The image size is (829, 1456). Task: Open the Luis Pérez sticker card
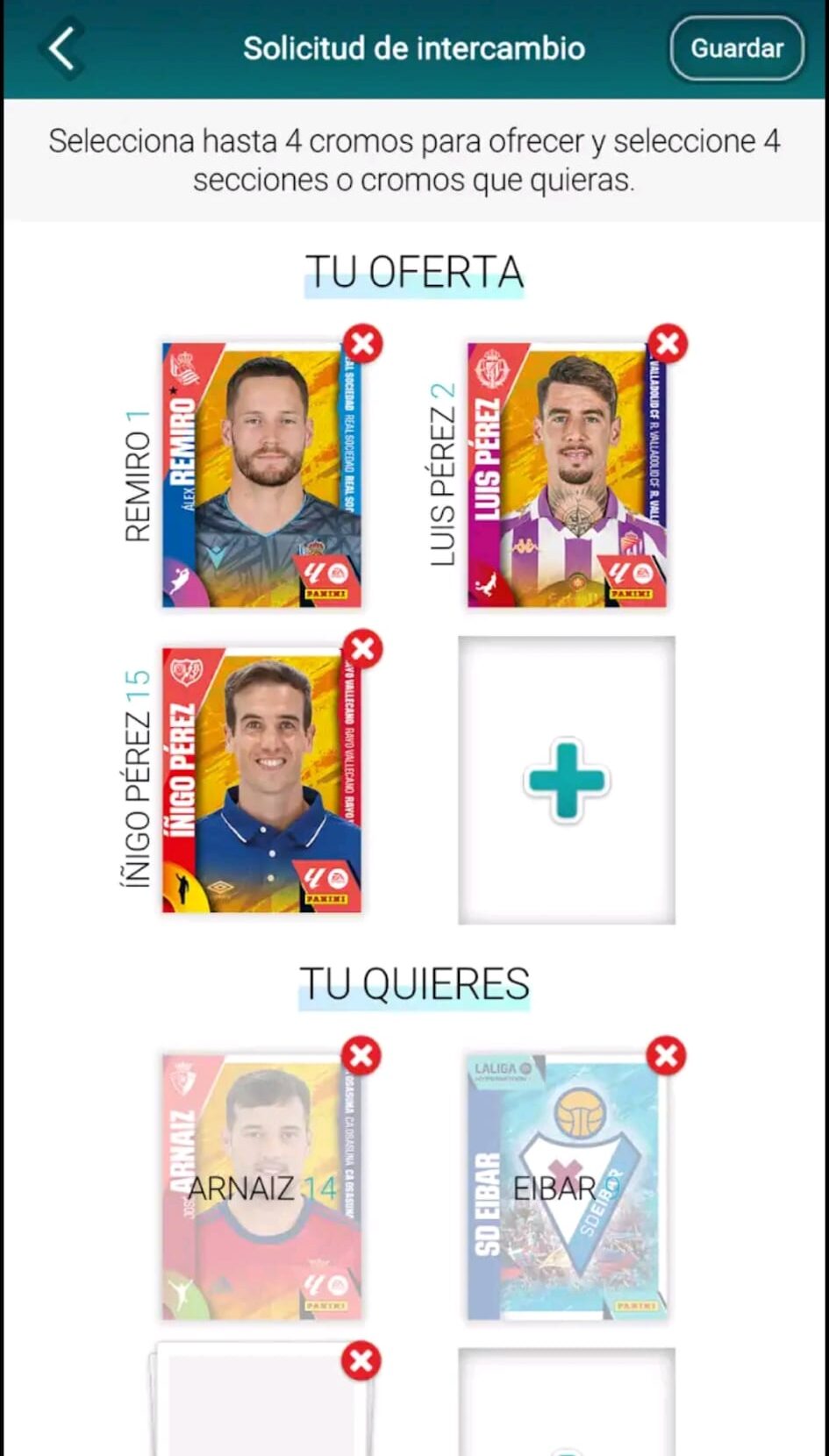[x=567, y=475]
